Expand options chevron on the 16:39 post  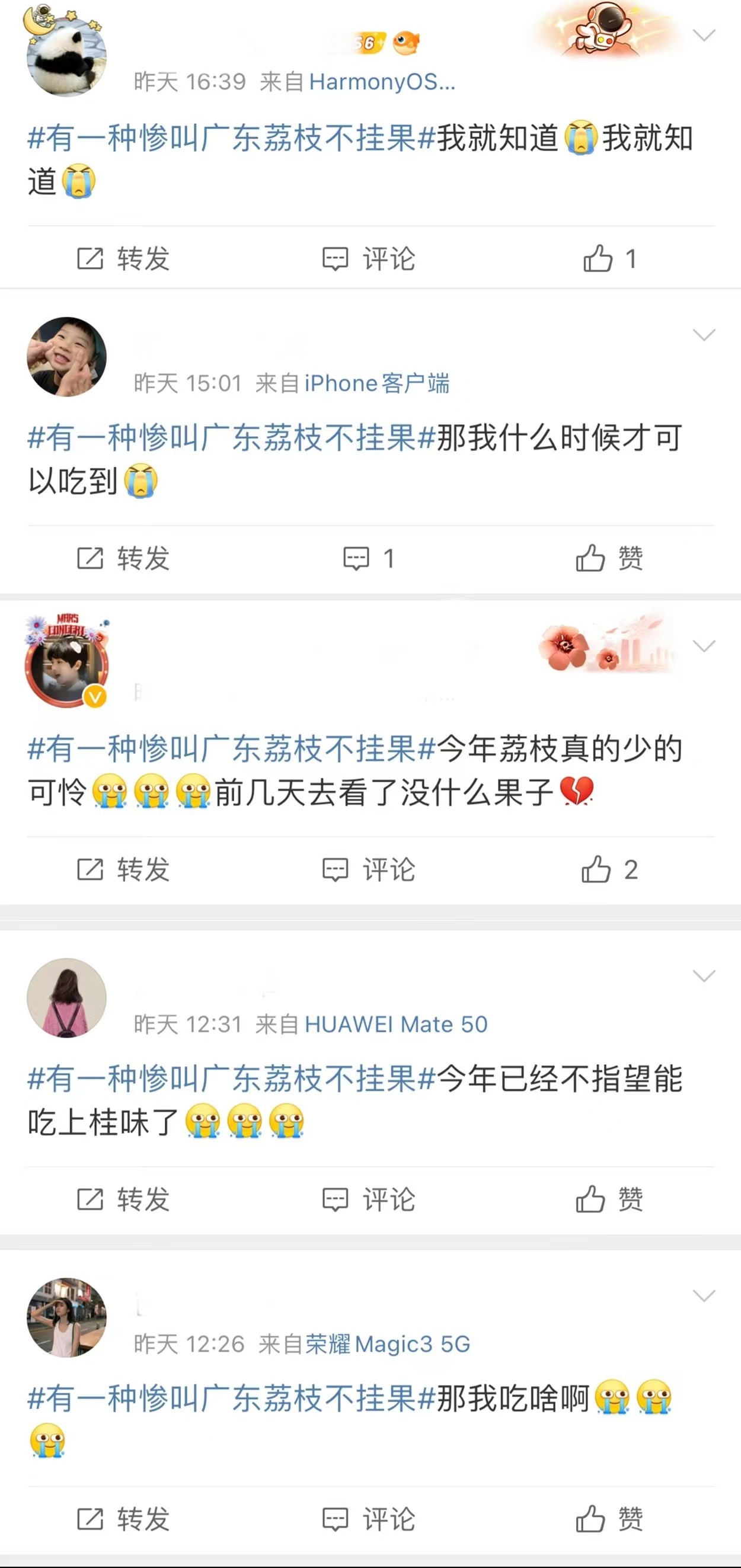click(704, 36)
